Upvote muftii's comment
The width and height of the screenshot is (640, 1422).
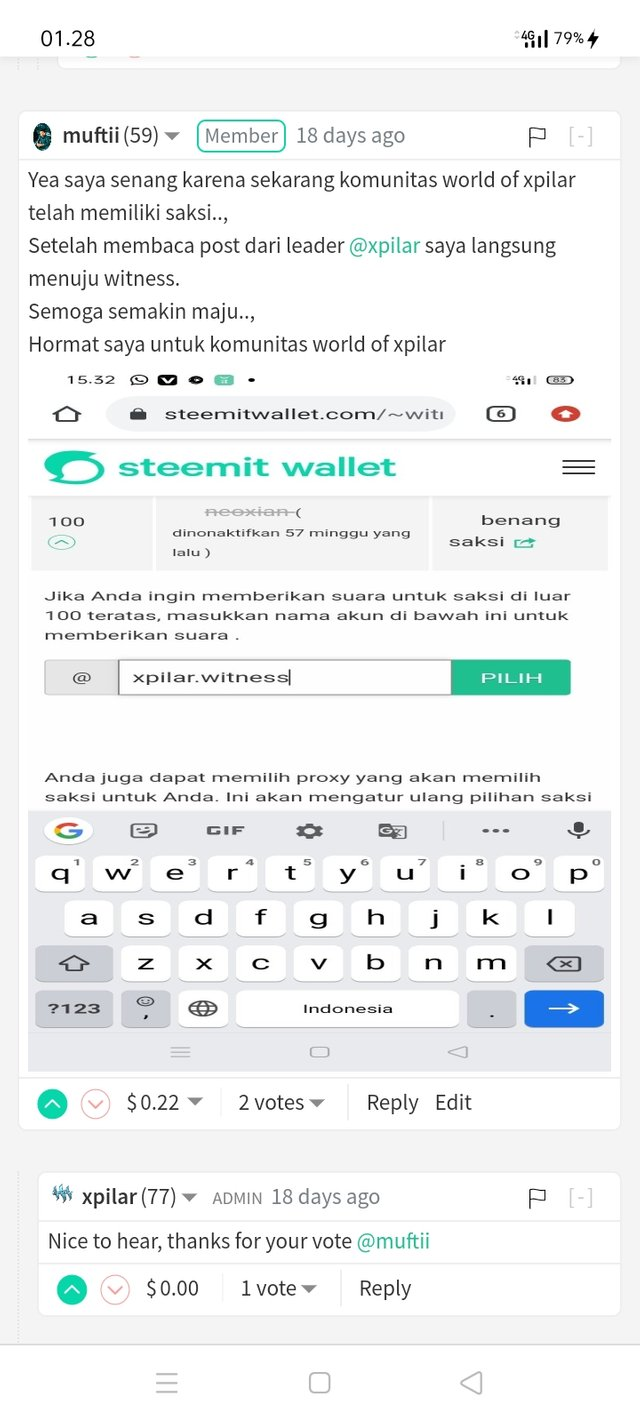(53, 1104)
